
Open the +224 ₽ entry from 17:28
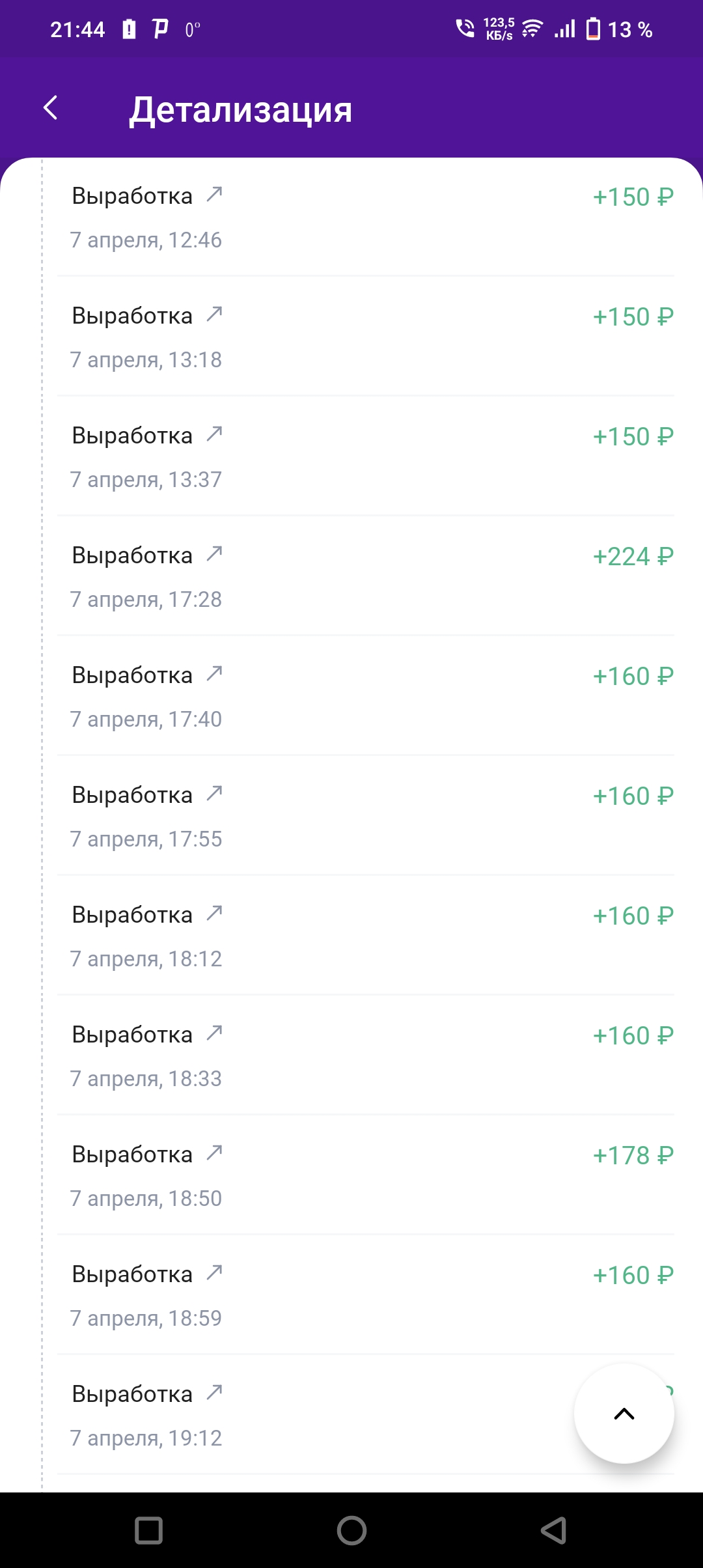point(366,576)
